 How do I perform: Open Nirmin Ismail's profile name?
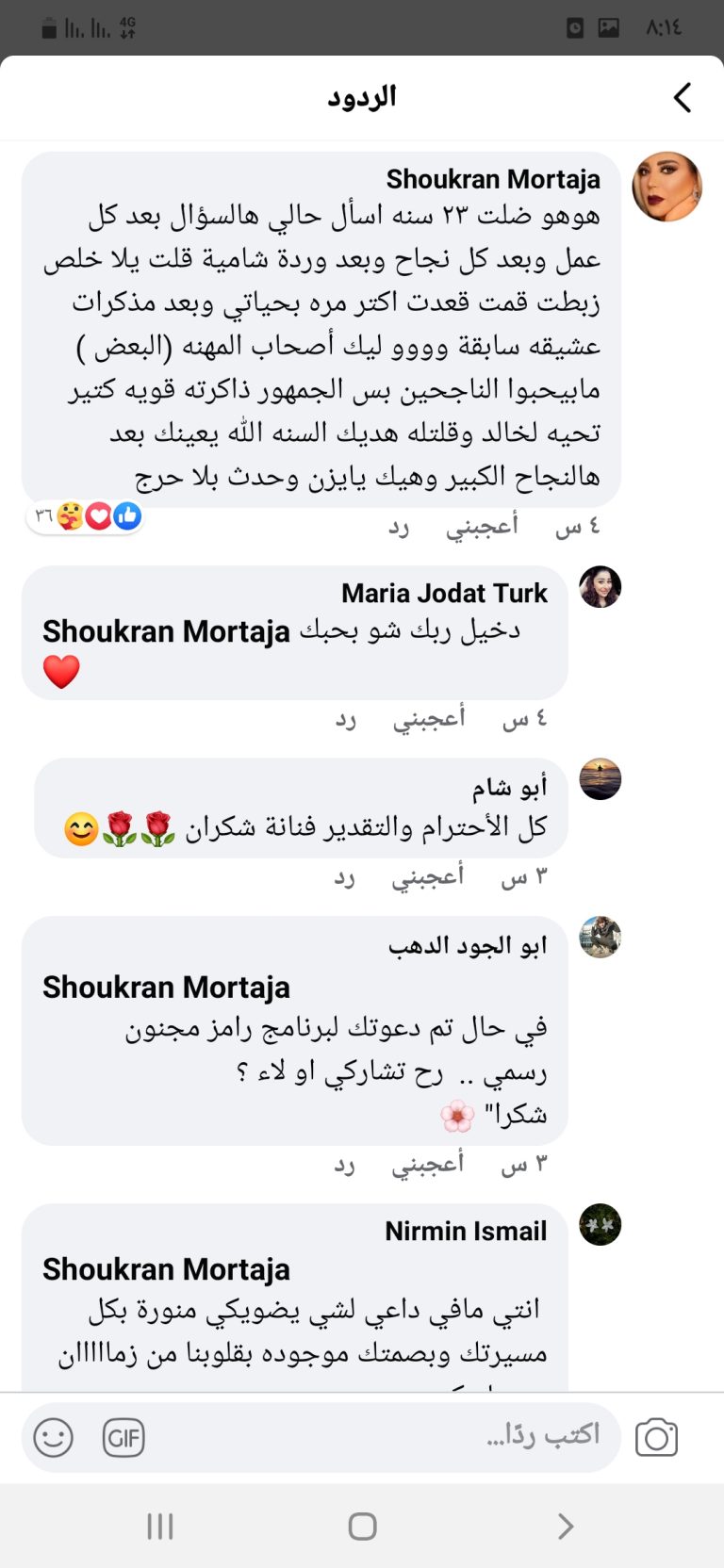466,1231
